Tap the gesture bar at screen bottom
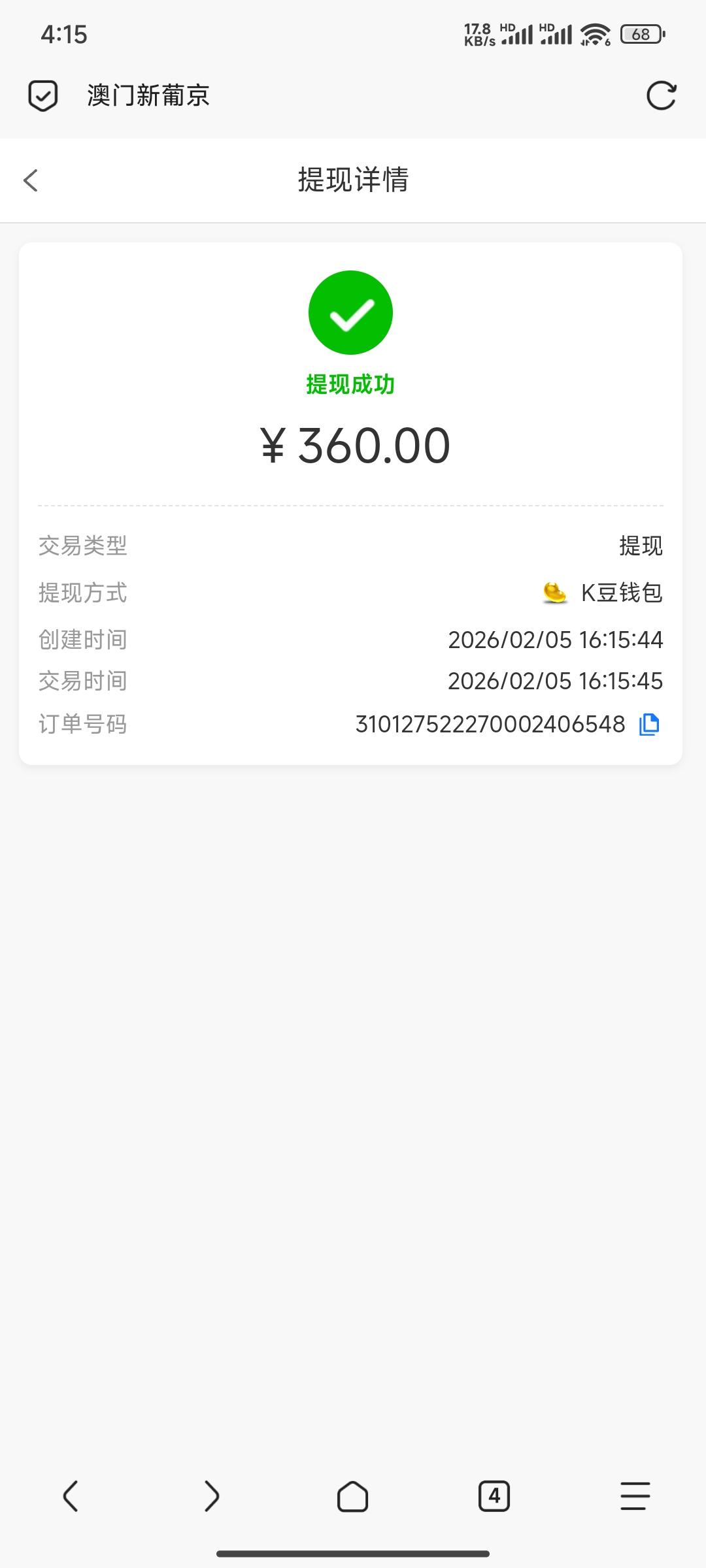 353,1555
